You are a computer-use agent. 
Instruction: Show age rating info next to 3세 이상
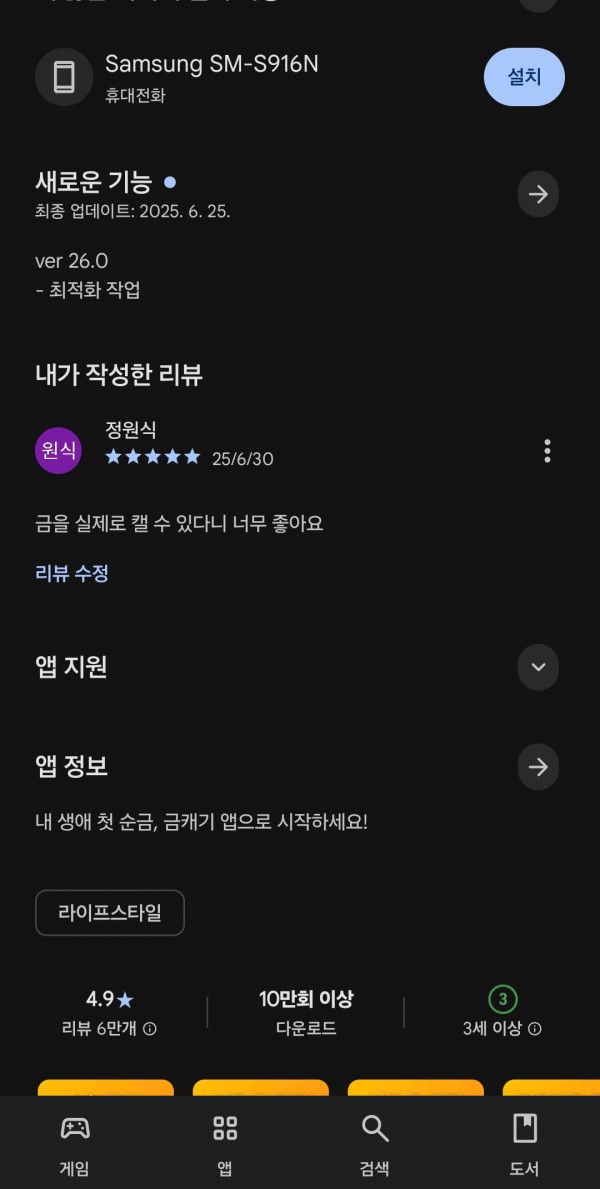[535, 1029]
